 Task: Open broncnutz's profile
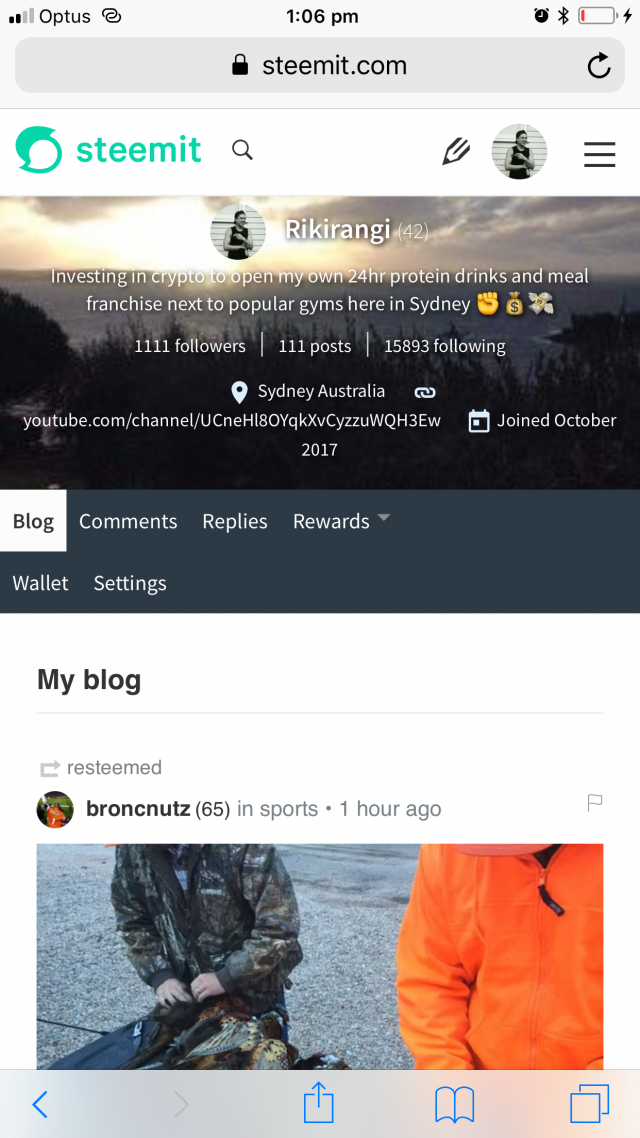click(138, 809)
